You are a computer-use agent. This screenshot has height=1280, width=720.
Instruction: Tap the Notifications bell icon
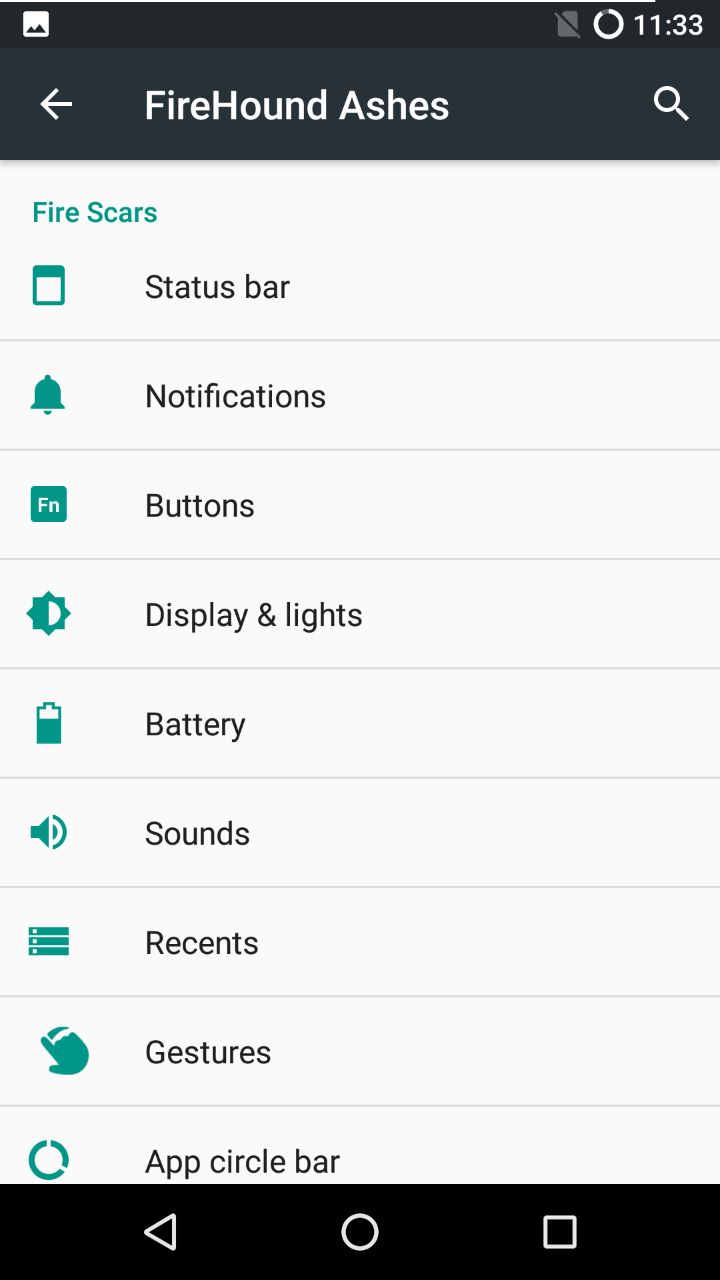point(48,395)
